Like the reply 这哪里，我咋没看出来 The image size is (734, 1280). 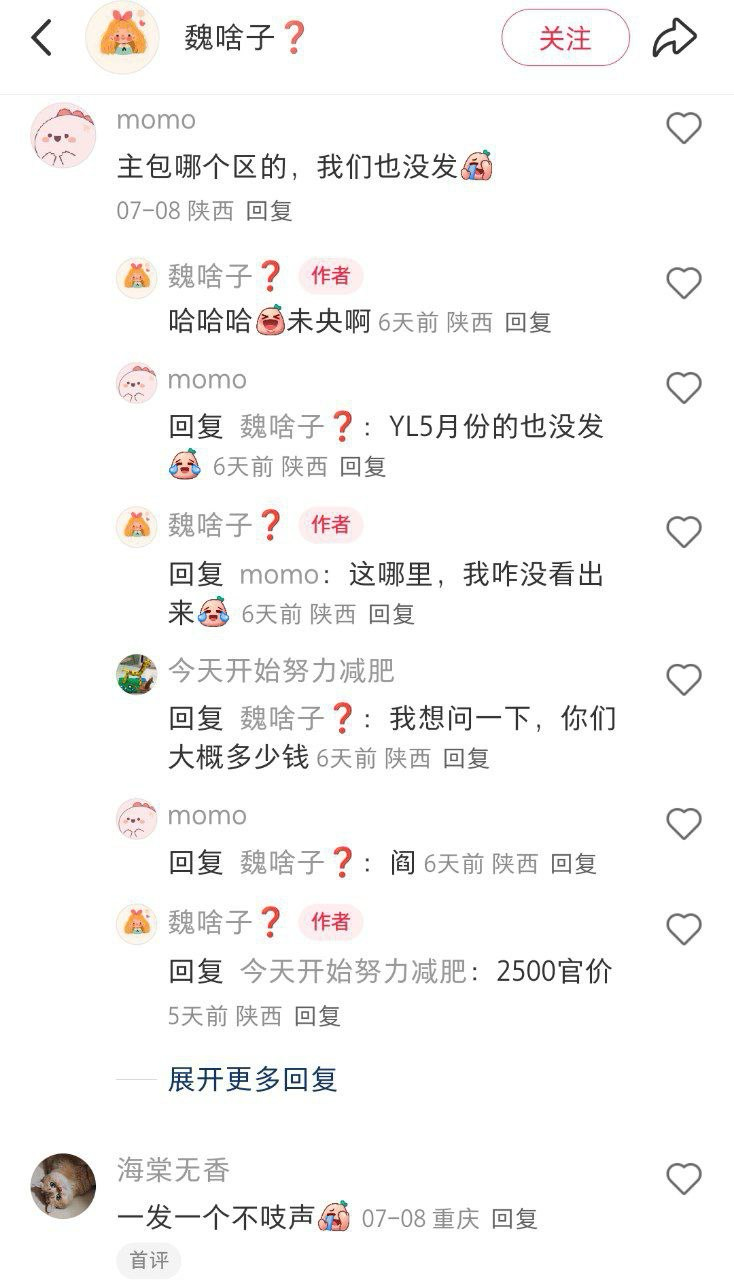(684, 532)
